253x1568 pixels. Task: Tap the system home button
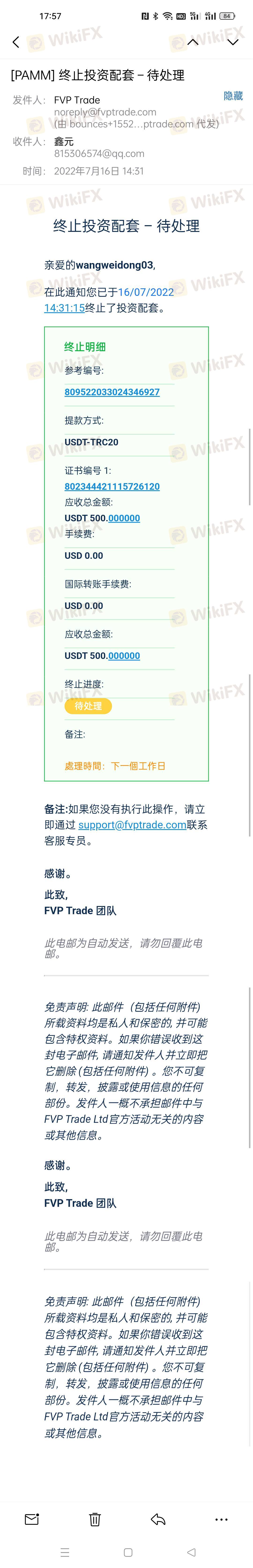[x=128, y=1552]
